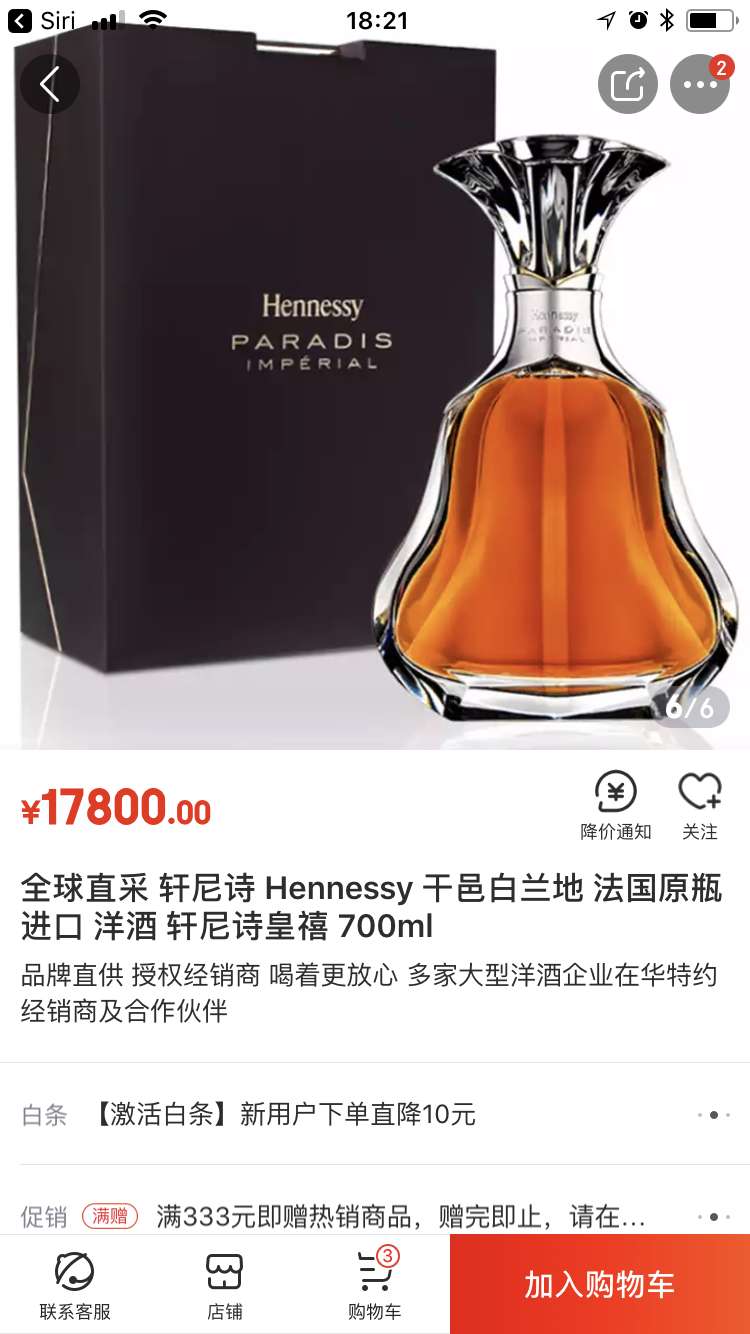Expand the 促销 promotion row
Screen dimensions: 750x1334
pos(375,1216)
